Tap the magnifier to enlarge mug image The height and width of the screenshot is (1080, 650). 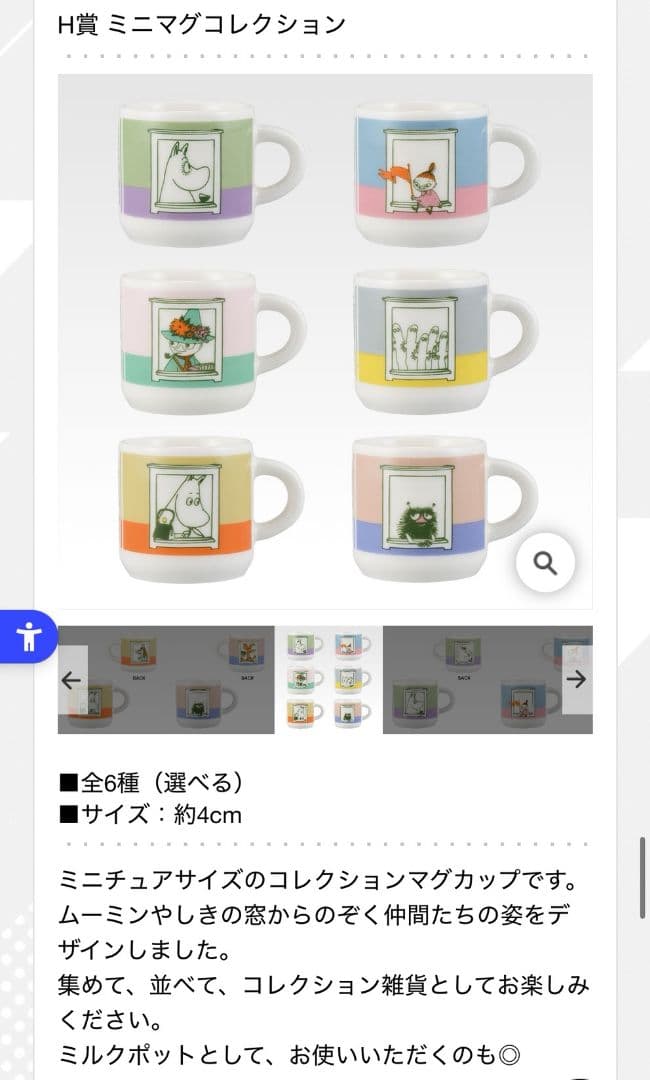pos(545,563)
